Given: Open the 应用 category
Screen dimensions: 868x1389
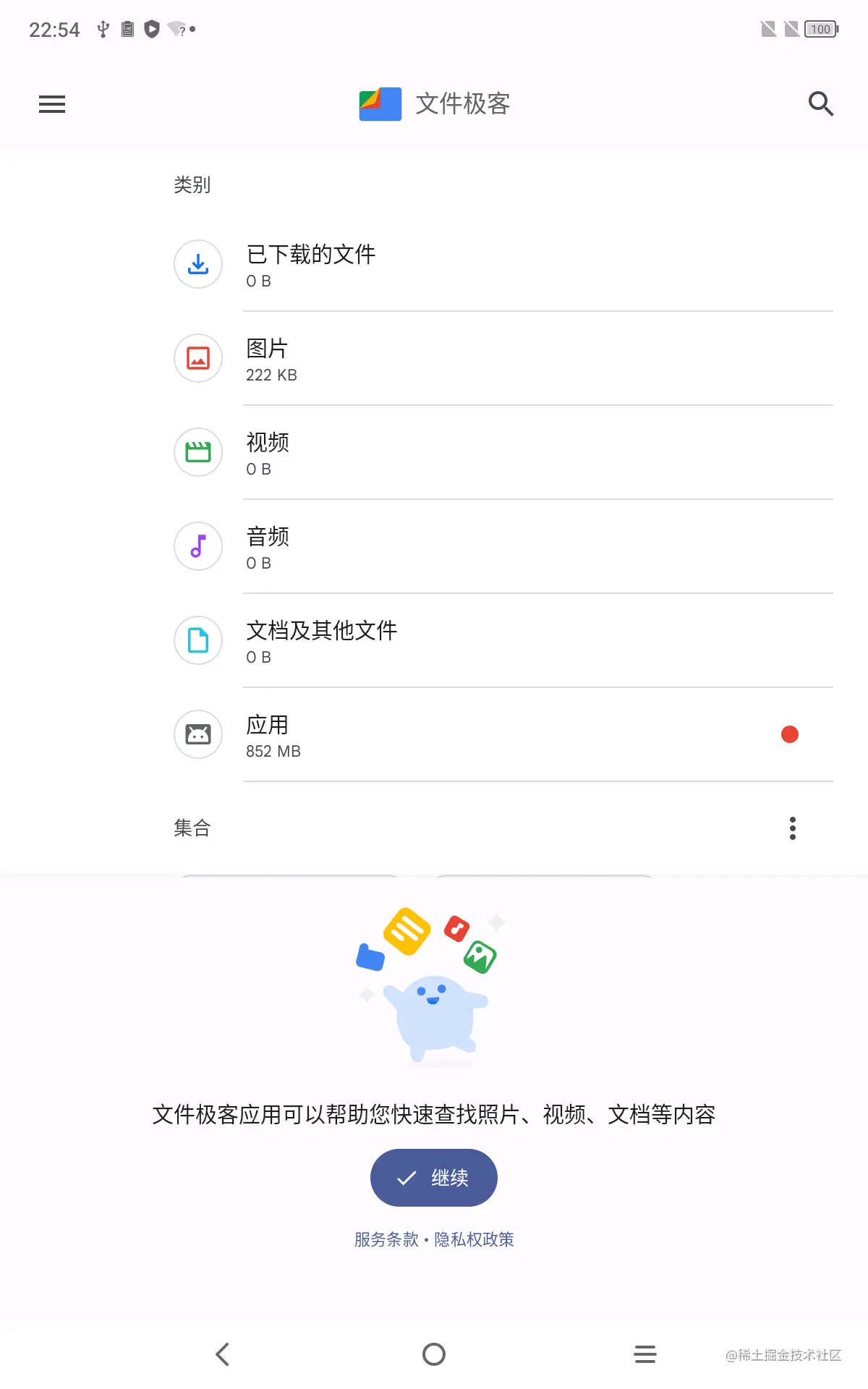Looking at the screenshot, I should pos(268,734).
